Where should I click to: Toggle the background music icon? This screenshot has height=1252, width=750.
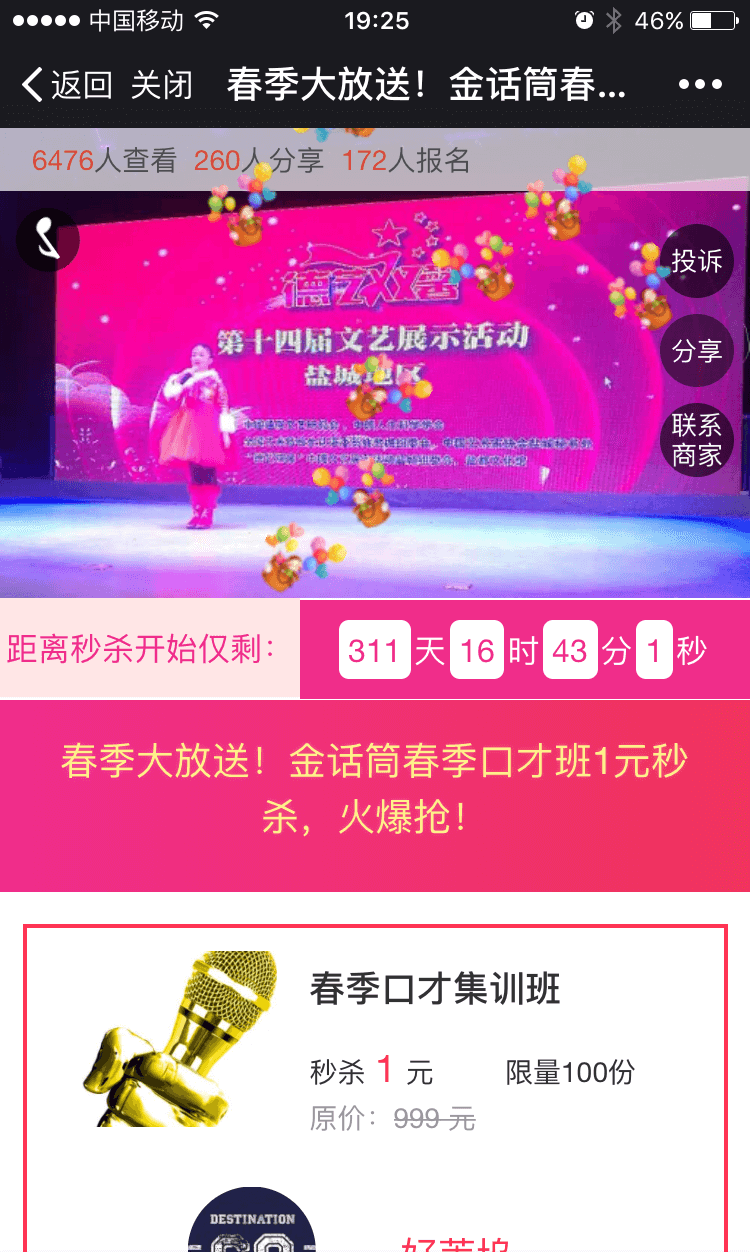[x=47, y=239]
